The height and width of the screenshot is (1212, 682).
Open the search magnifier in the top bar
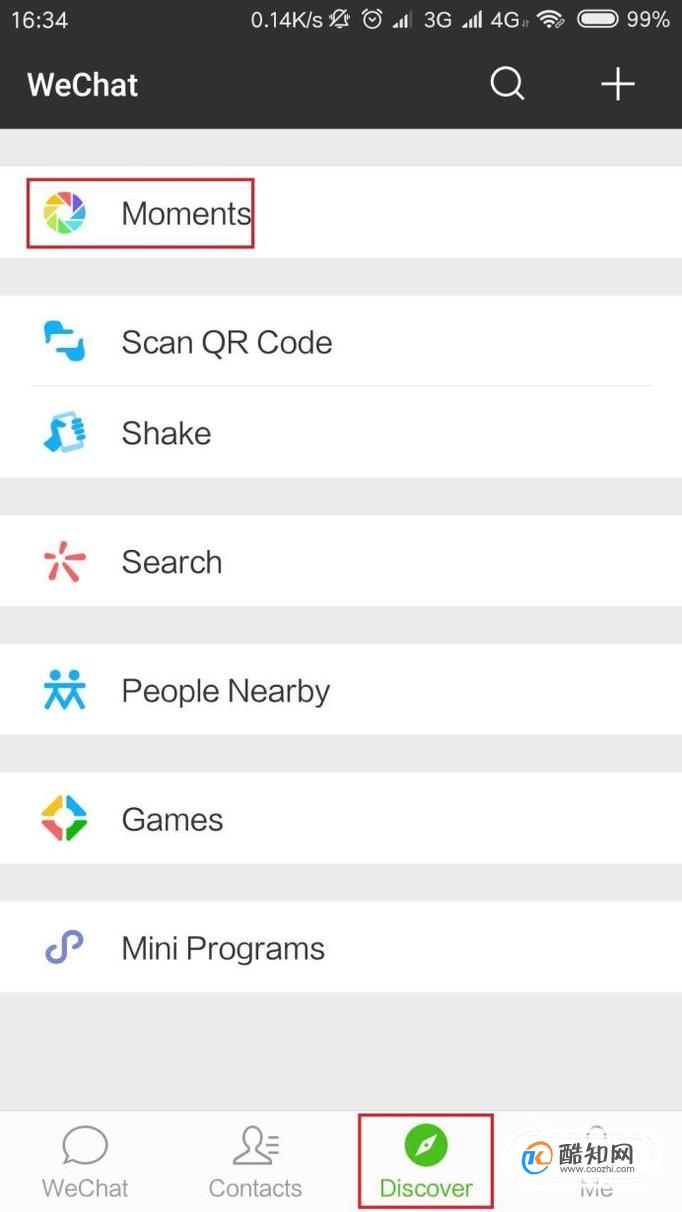point(507,84)
